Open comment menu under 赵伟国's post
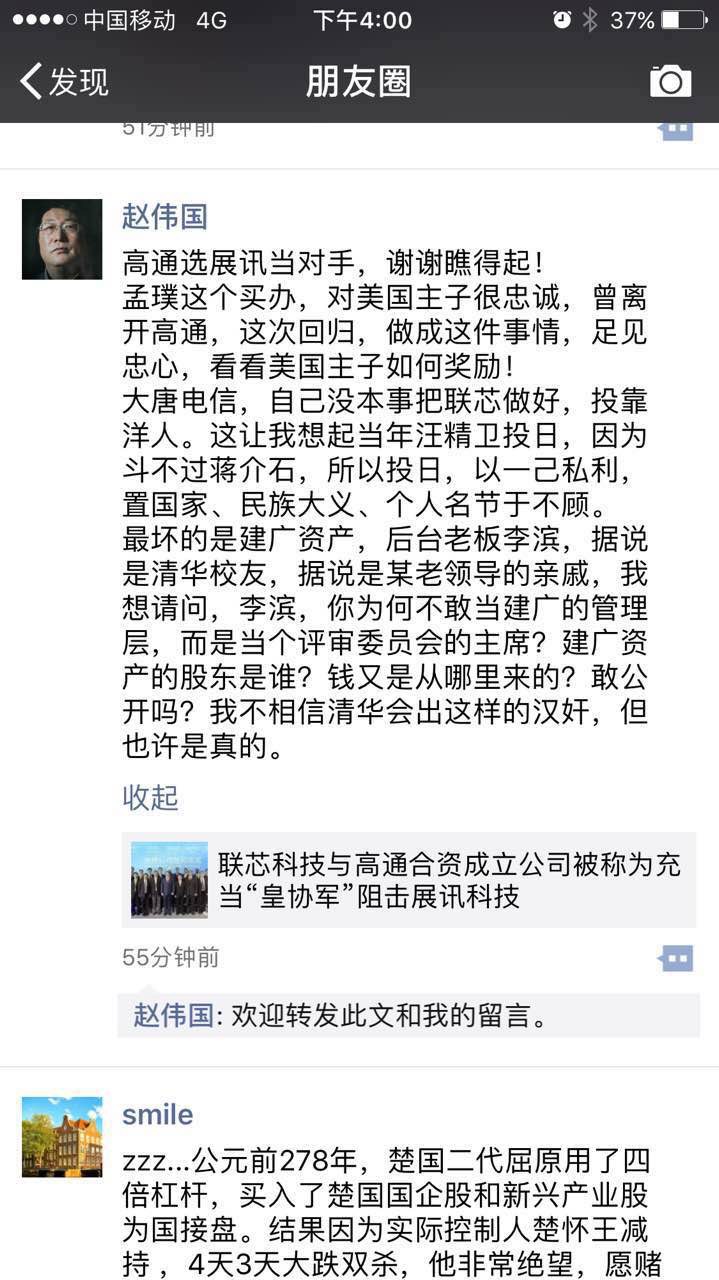 click(x=676, y=958)
